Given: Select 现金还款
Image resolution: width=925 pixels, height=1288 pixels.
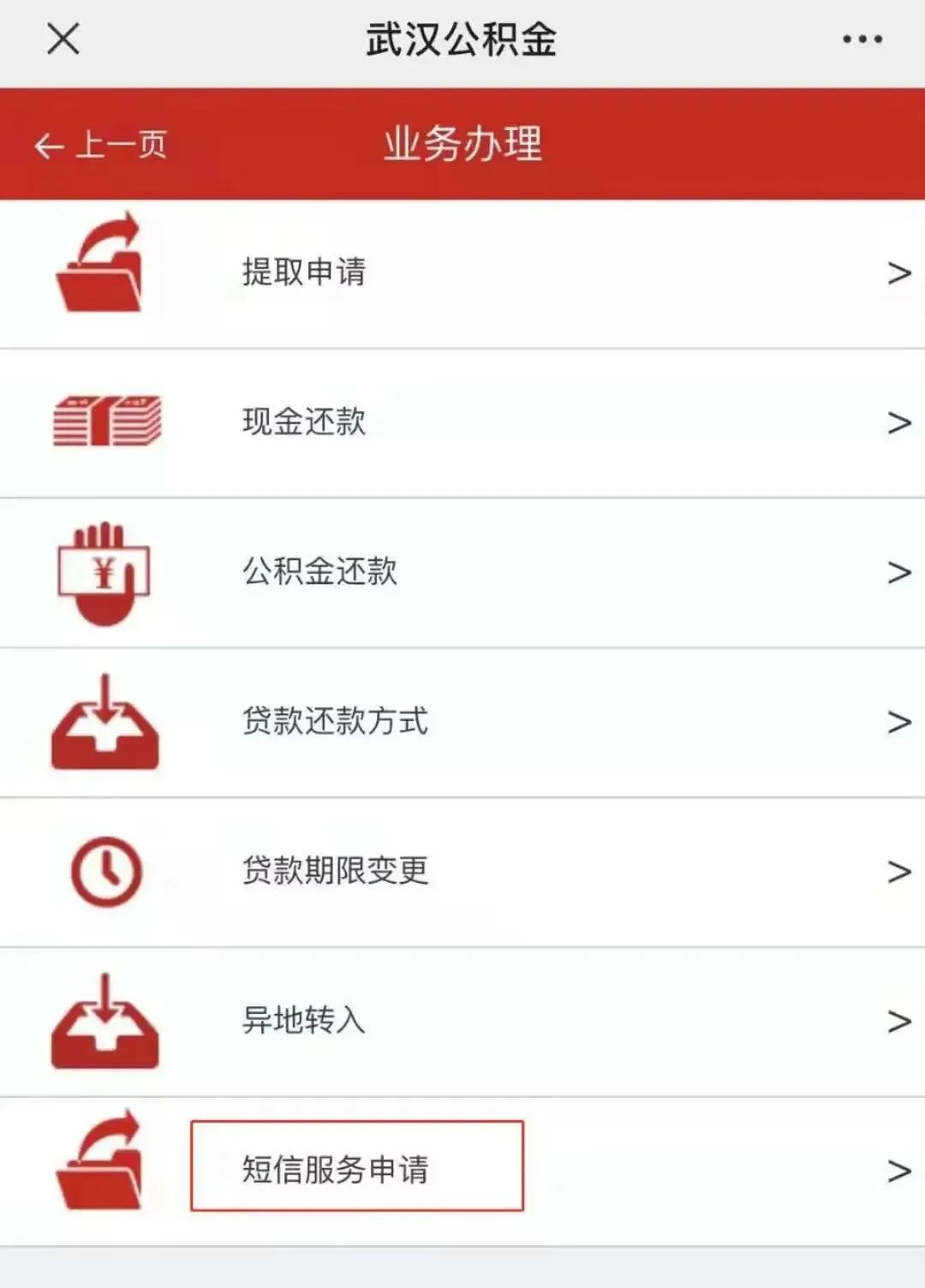Looking at the screenshot, I should (304, 422).
